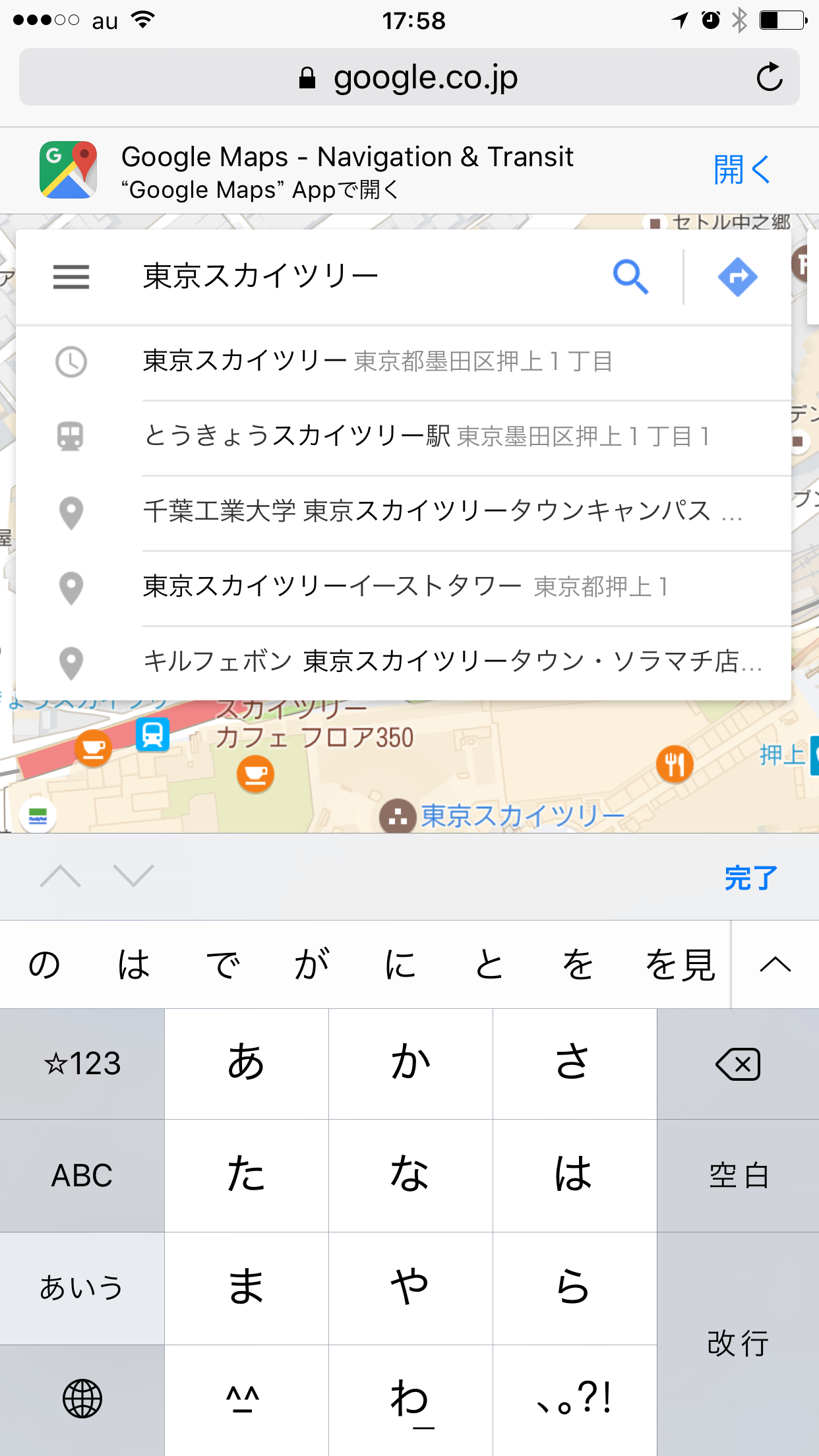Open directions with the blue arrow icon

coord(737,277)
